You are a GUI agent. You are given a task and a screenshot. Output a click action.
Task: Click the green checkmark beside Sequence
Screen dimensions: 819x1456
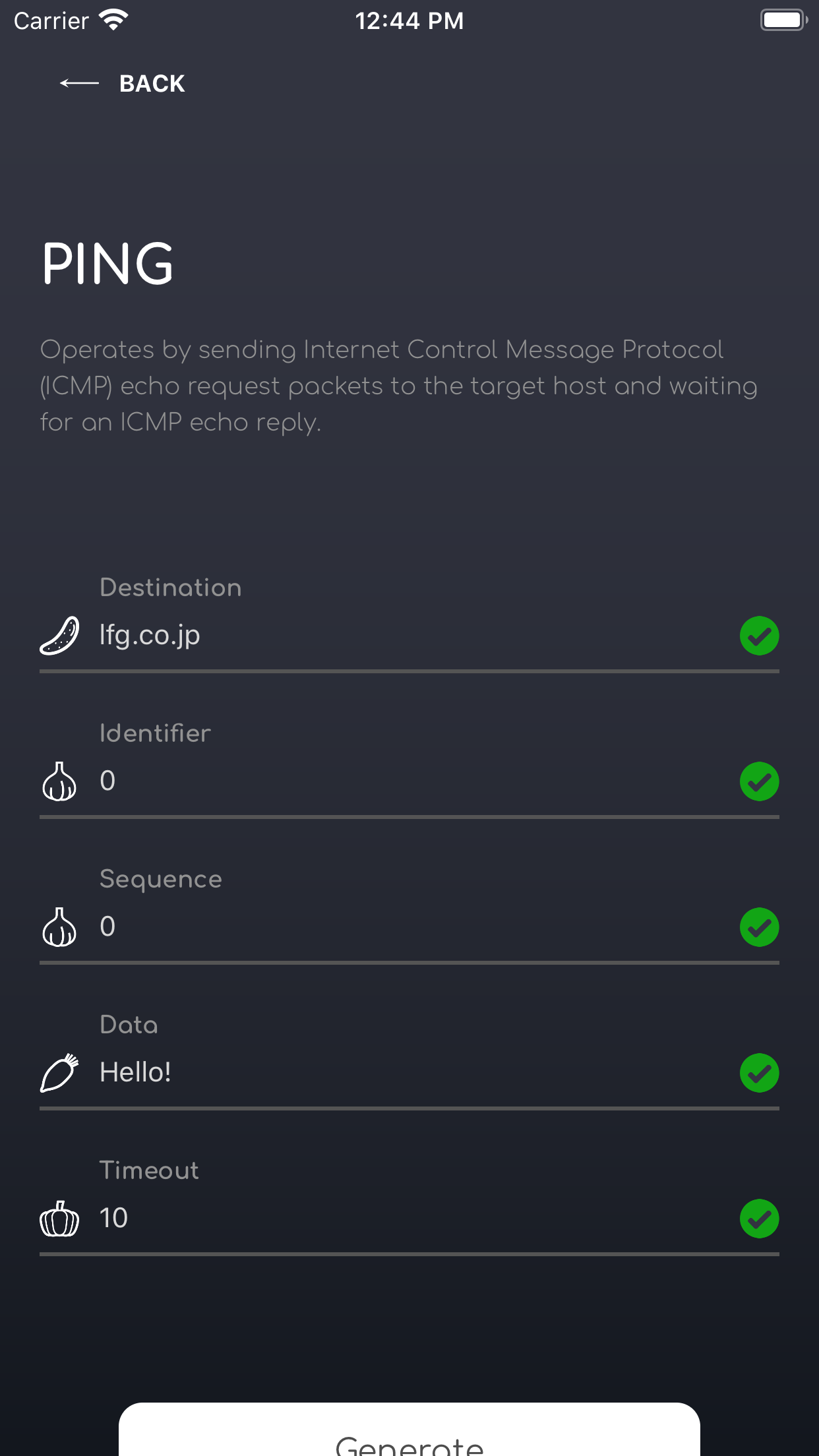pos(759,927)
